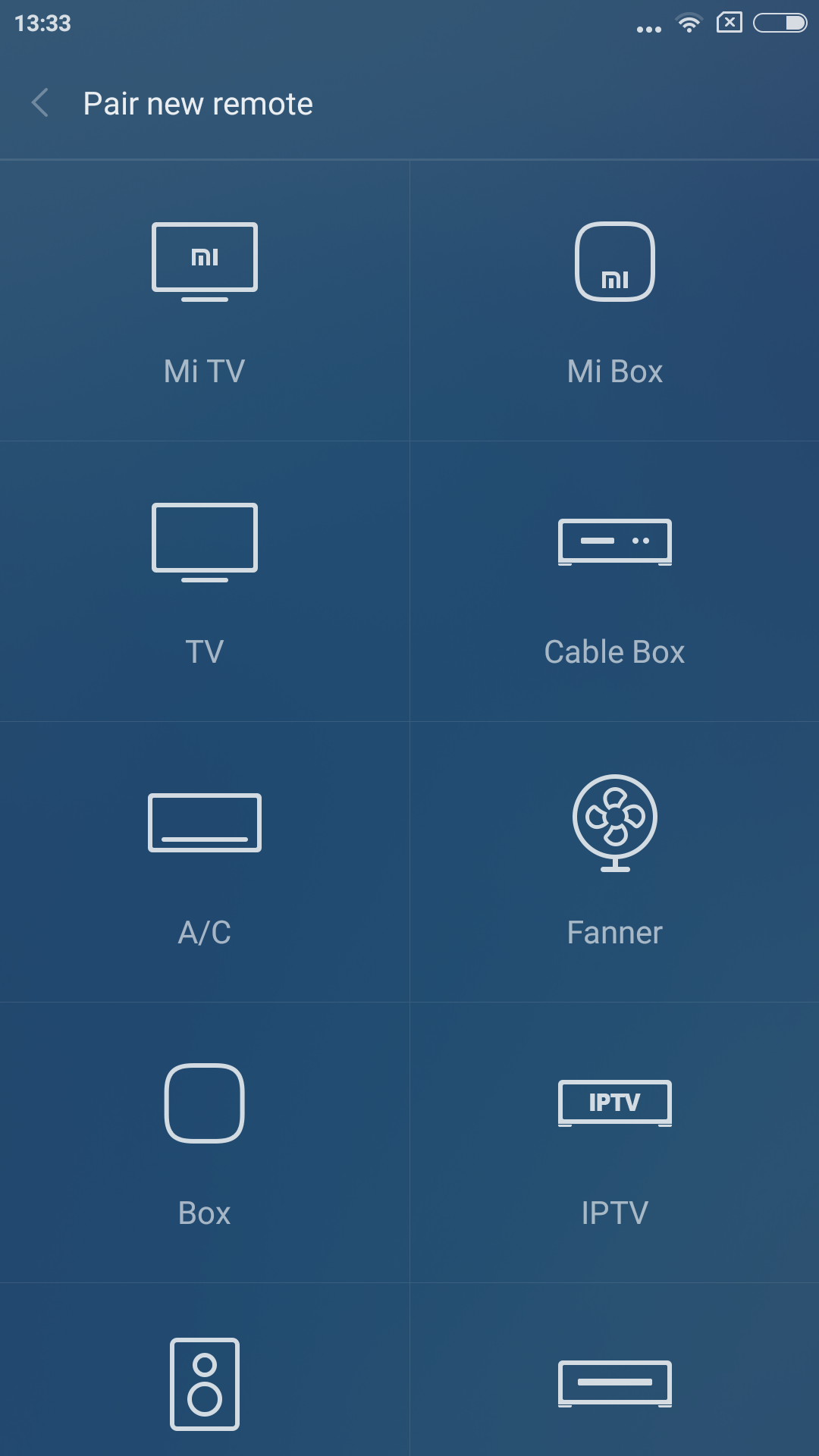
Task: Select Mi TV device type
Action: pos(205,301)
